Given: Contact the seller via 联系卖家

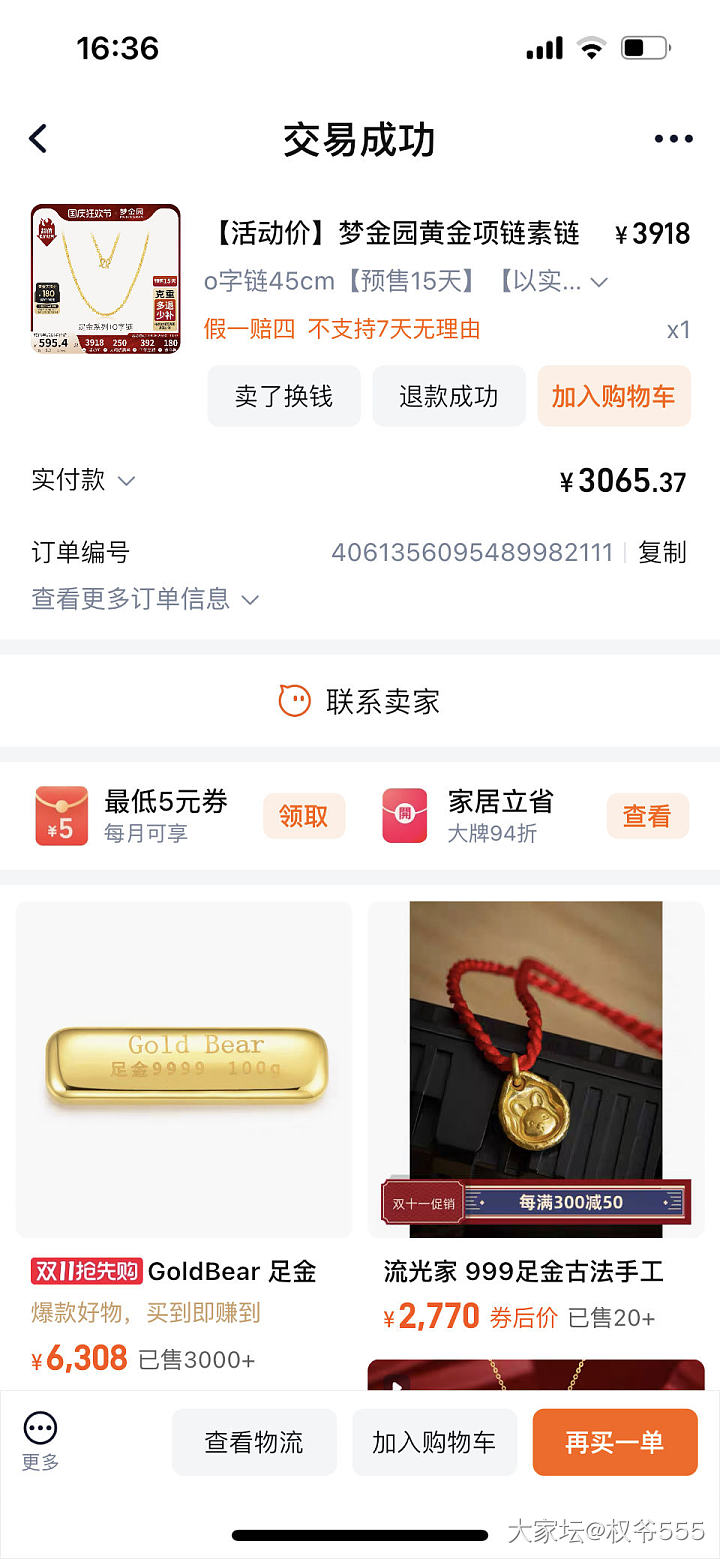Looking at the screenshot, I should click(360, 701).
